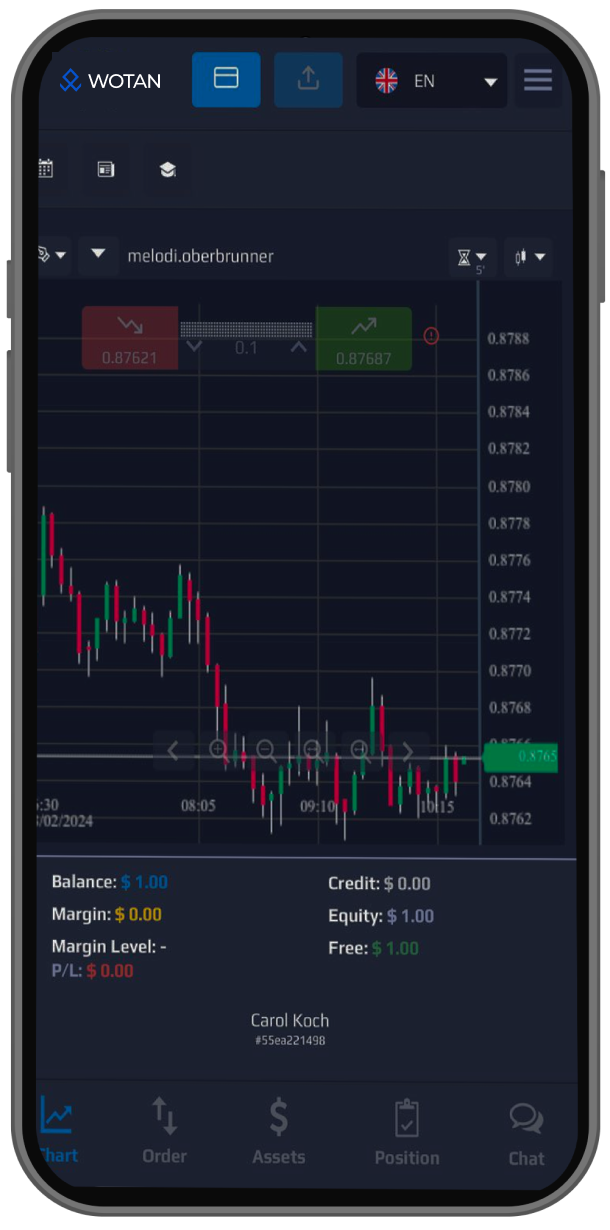This screenshot has height=1230, width=610.
Task: Change the 5' timeframe dropdown
Action: point(472,258)
